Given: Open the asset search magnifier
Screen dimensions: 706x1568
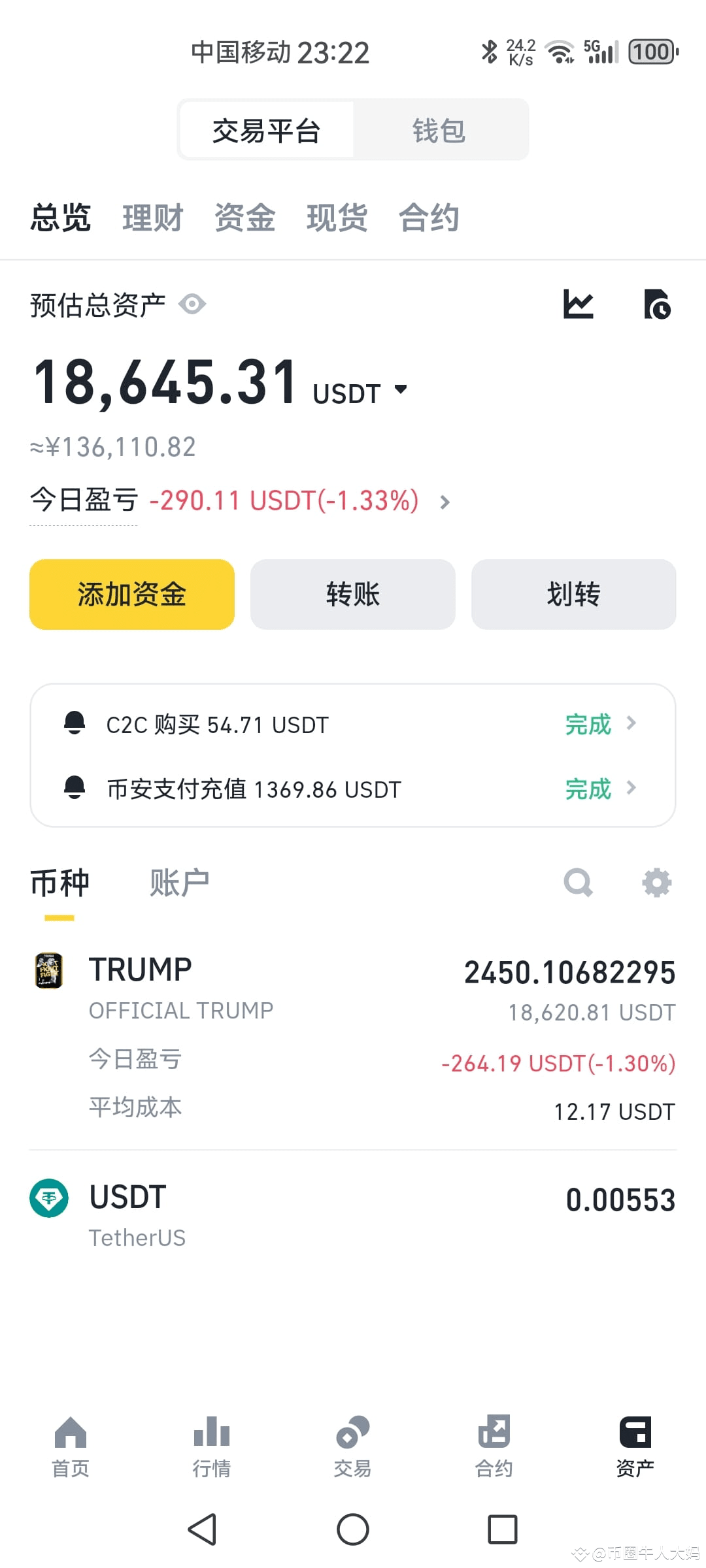Looking at the screenshot, I should [x=578, y=882].
